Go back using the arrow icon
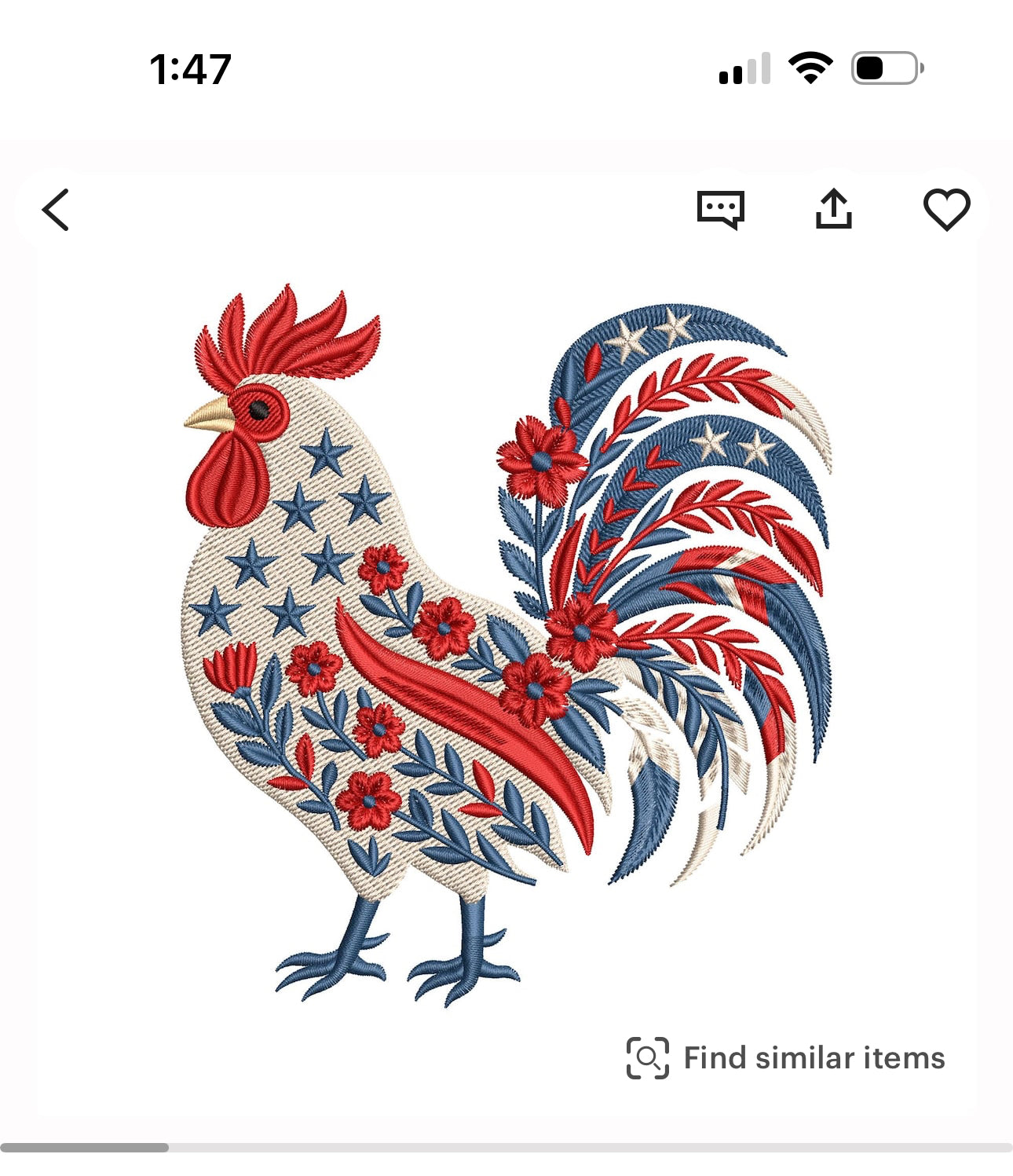Viewport: 1013px width, 1176px height. click(x=56, y=210)
